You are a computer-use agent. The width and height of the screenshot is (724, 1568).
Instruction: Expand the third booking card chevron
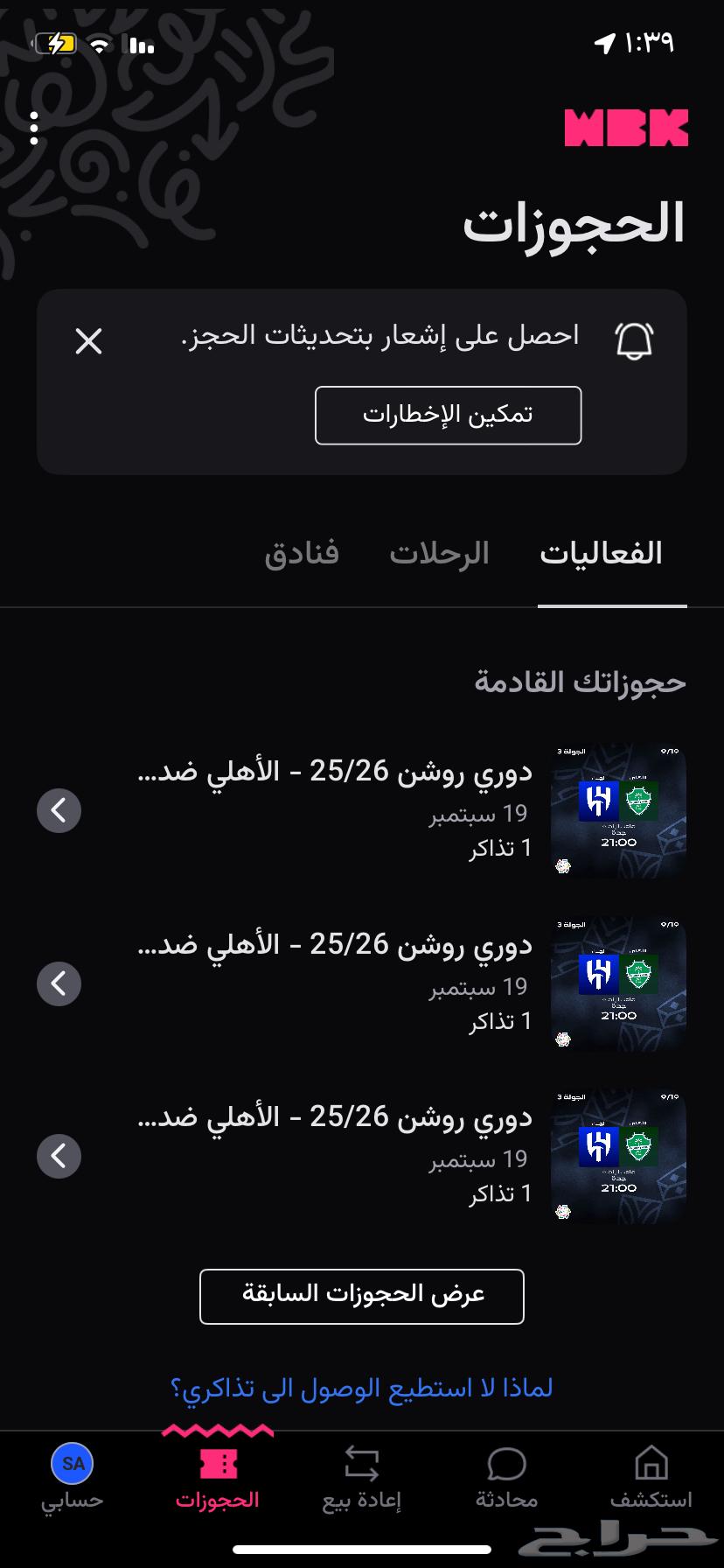pyautogui.click(x=59, y=1155)
